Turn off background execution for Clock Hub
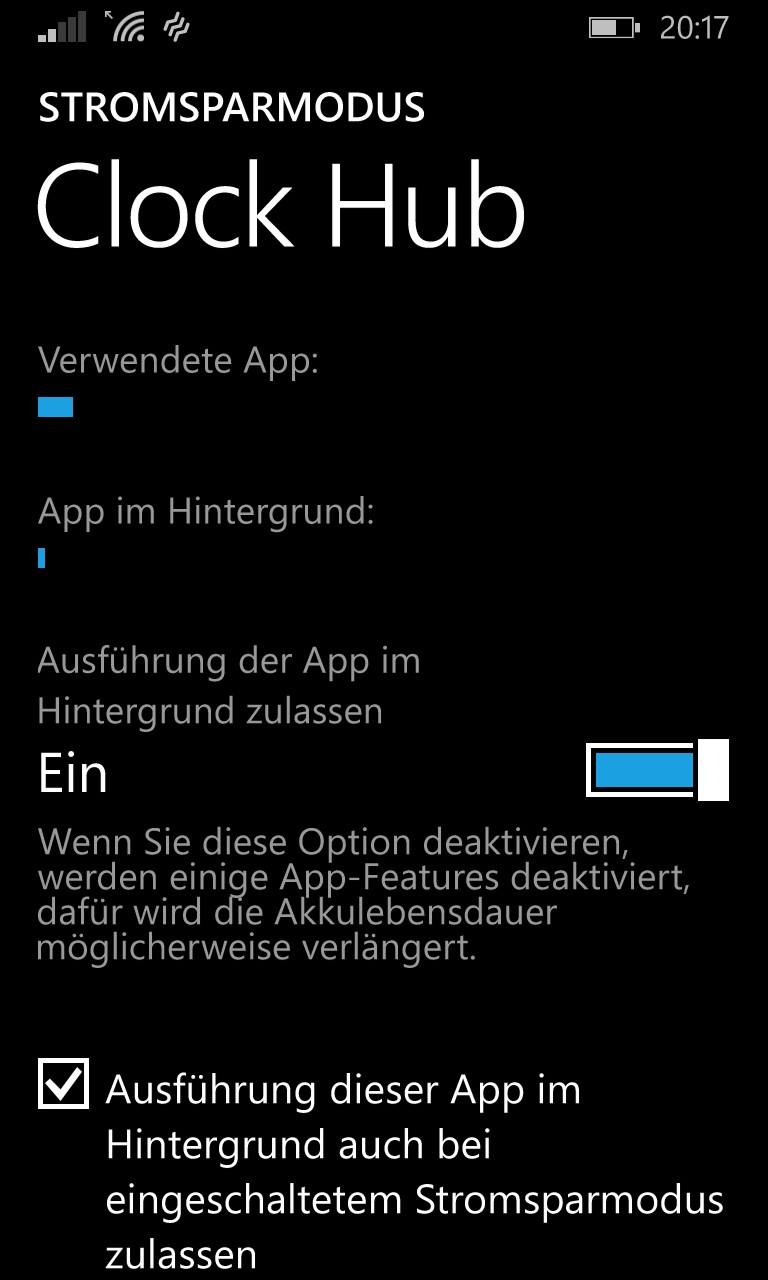This screenshot has height=1280, width=768. [x=657, y=770]
